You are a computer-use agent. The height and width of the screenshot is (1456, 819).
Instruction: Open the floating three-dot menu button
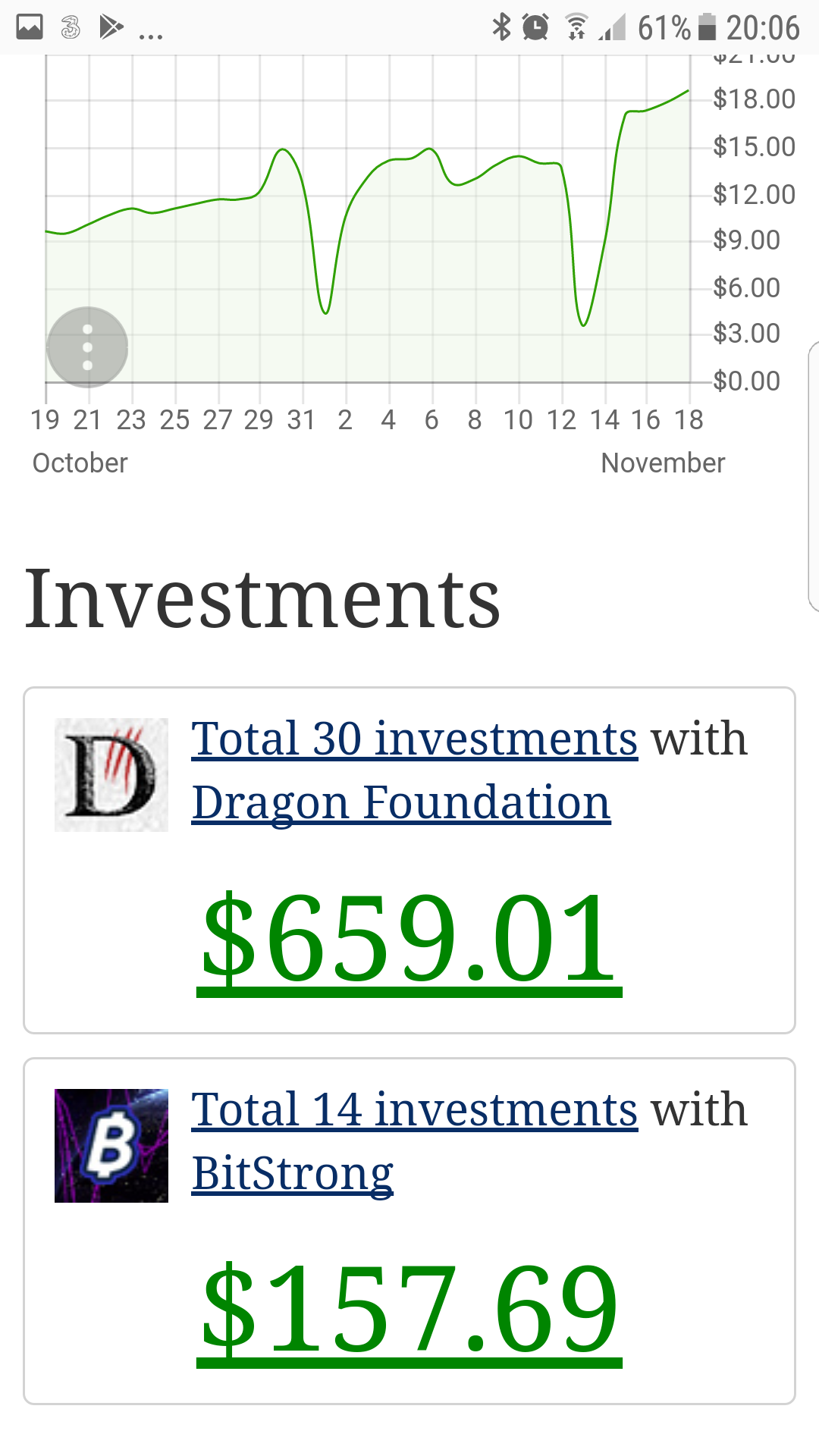[87, 347]
